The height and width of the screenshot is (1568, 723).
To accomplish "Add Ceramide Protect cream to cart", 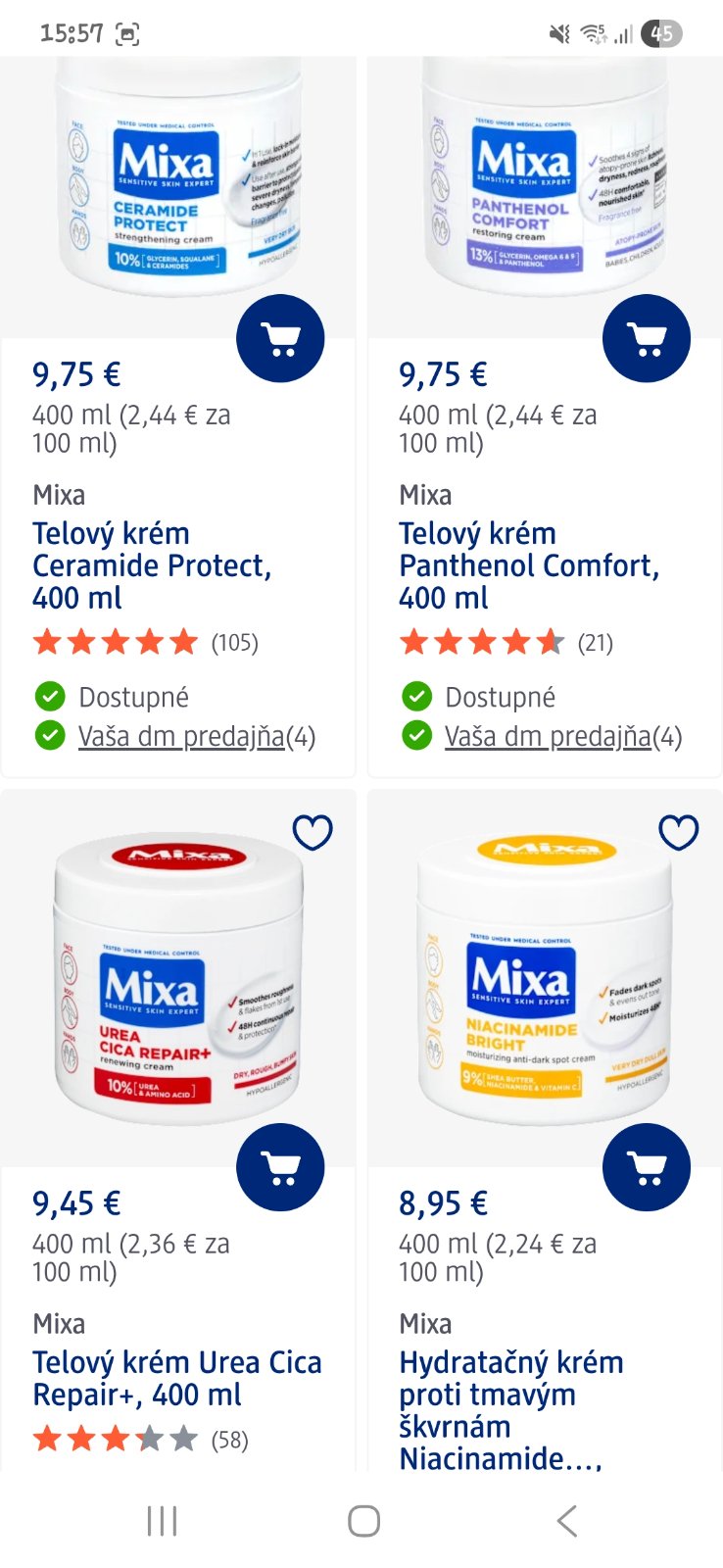I will (280, 339).
